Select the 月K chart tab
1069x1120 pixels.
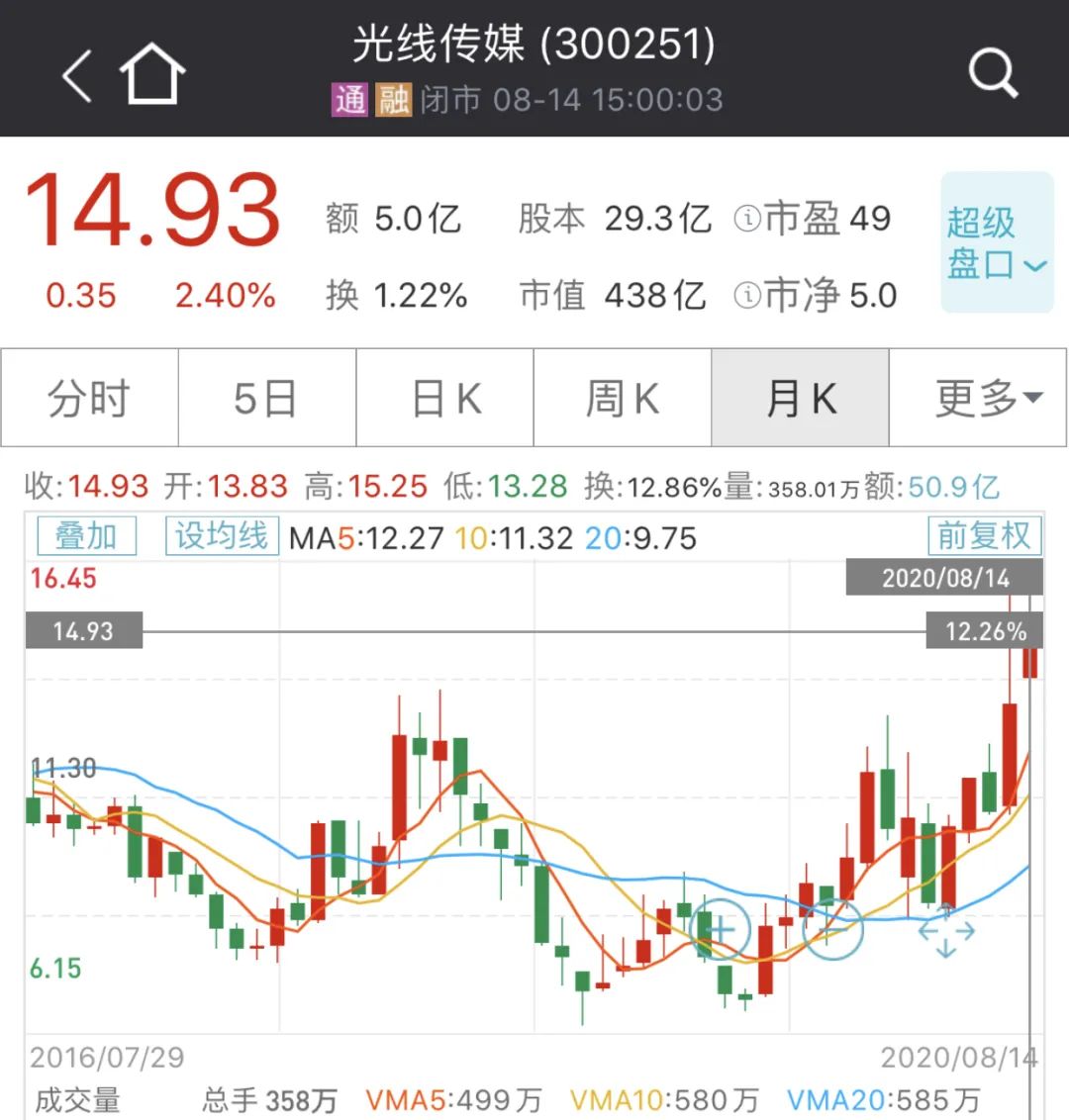click(x=801, y=399)
